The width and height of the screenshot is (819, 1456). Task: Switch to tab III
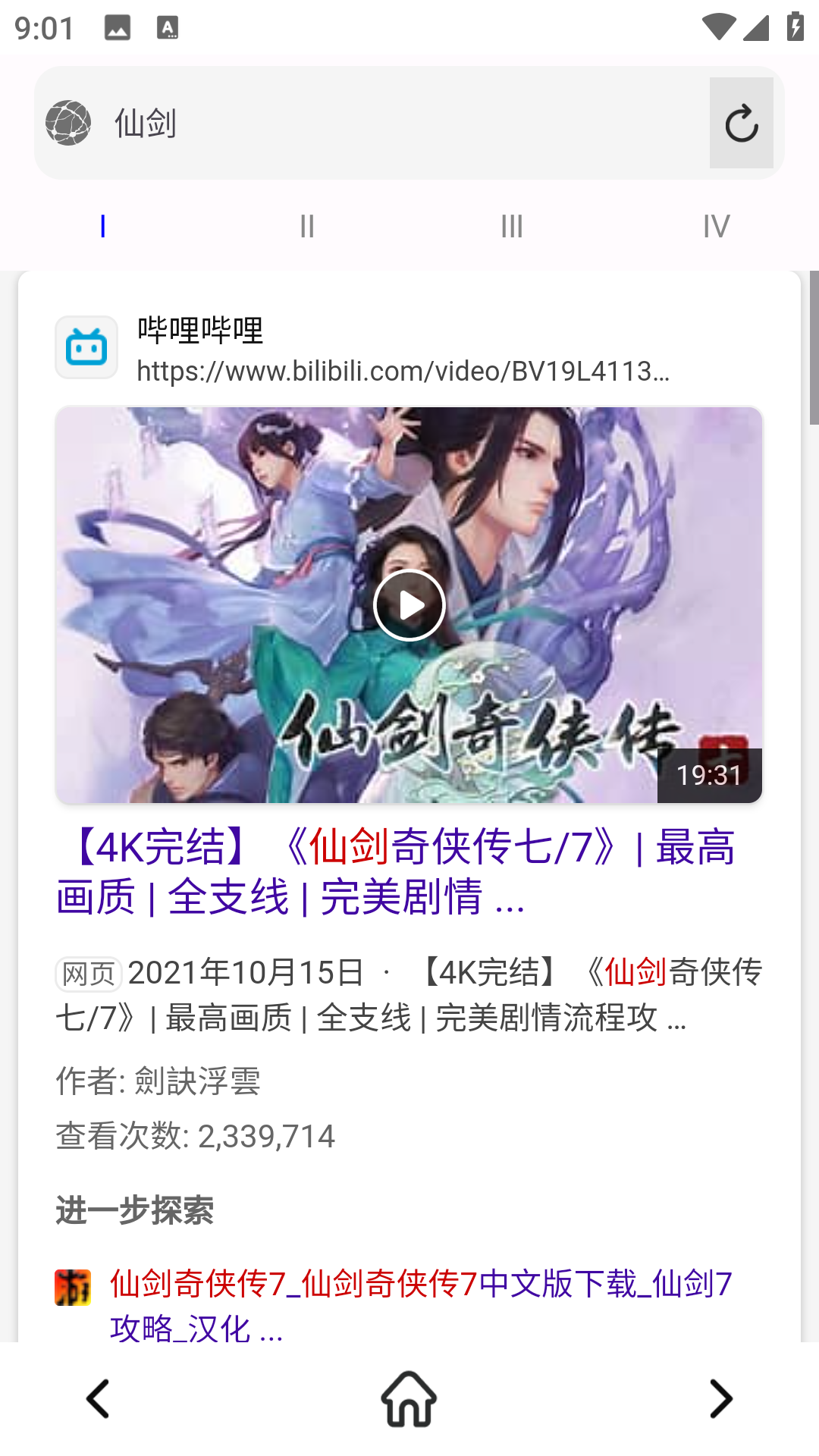point(512,226)
